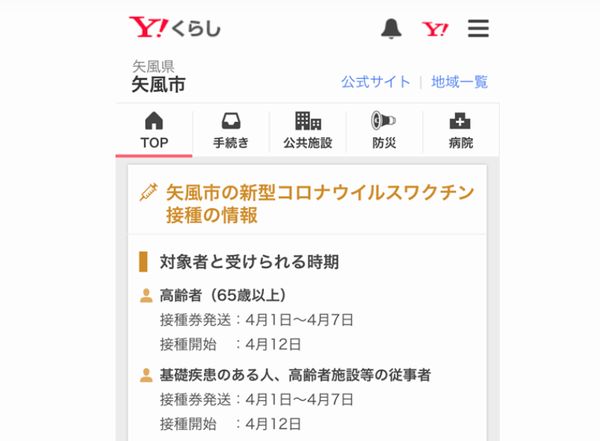Switch to the 手続き tab
The image size is (600, 441).
tap(231, 131)
